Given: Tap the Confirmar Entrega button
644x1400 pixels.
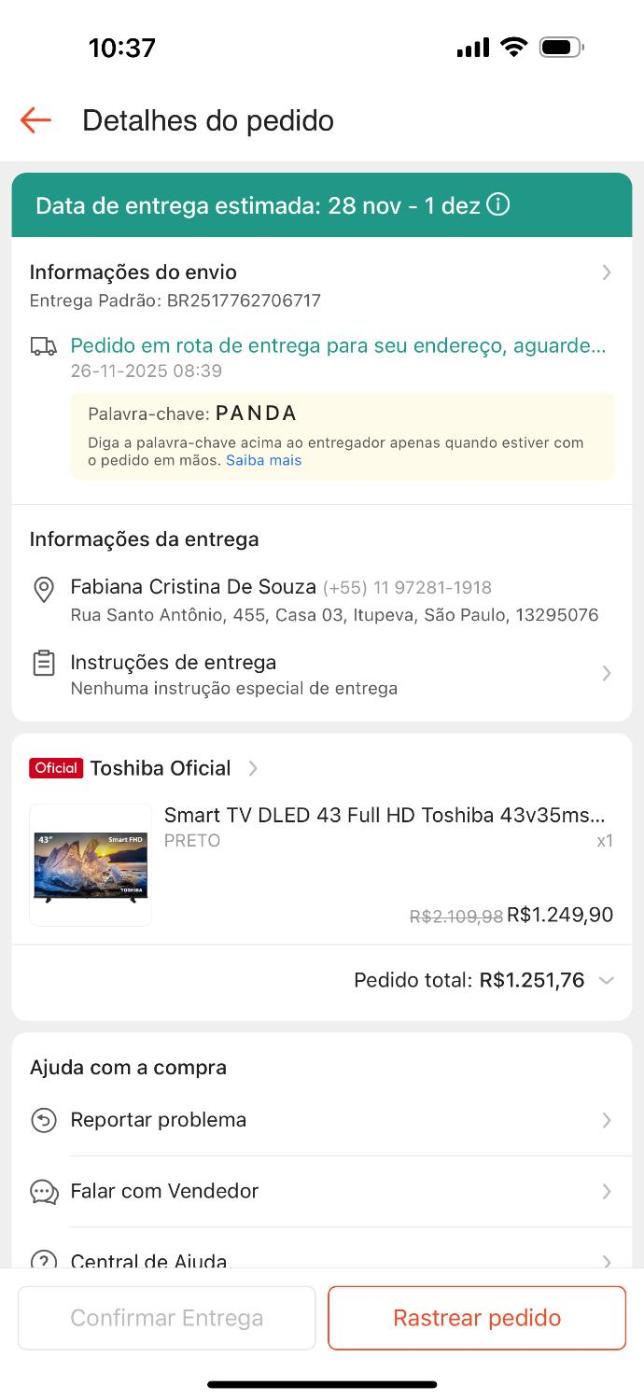Looking at the screenshot, I should tap(167, 1318).
